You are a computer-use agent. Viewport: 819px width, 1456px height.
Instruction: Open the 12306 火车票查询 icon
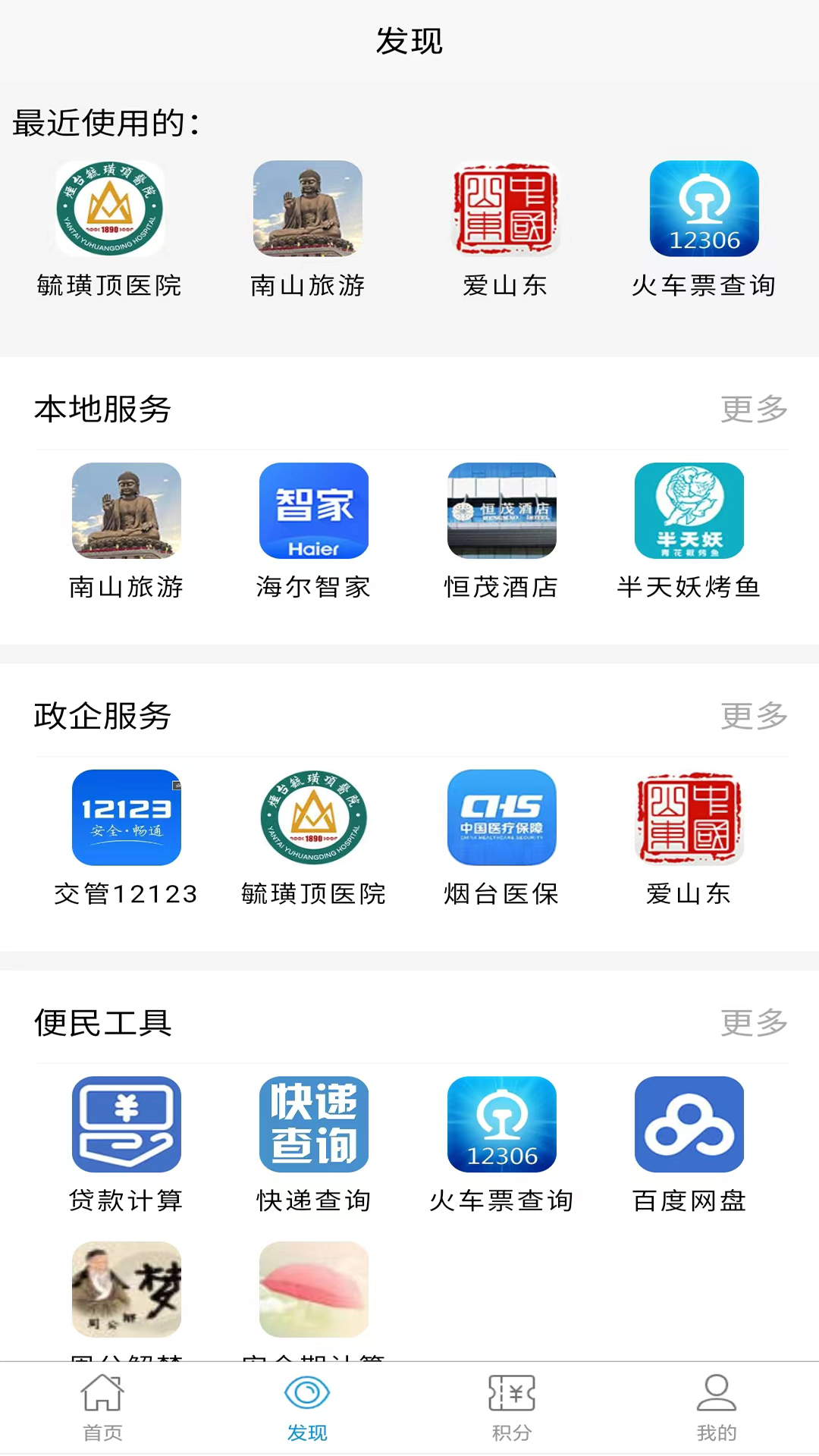[x=704, y=209]
